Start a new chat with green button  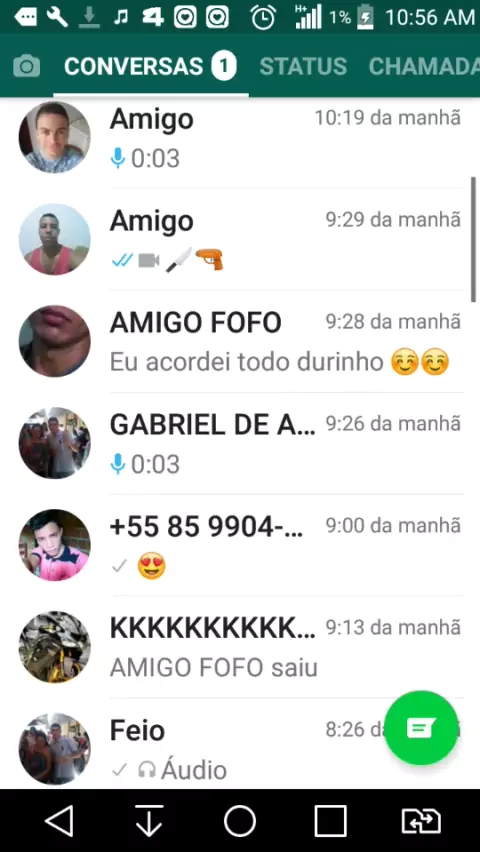(421, 728)
